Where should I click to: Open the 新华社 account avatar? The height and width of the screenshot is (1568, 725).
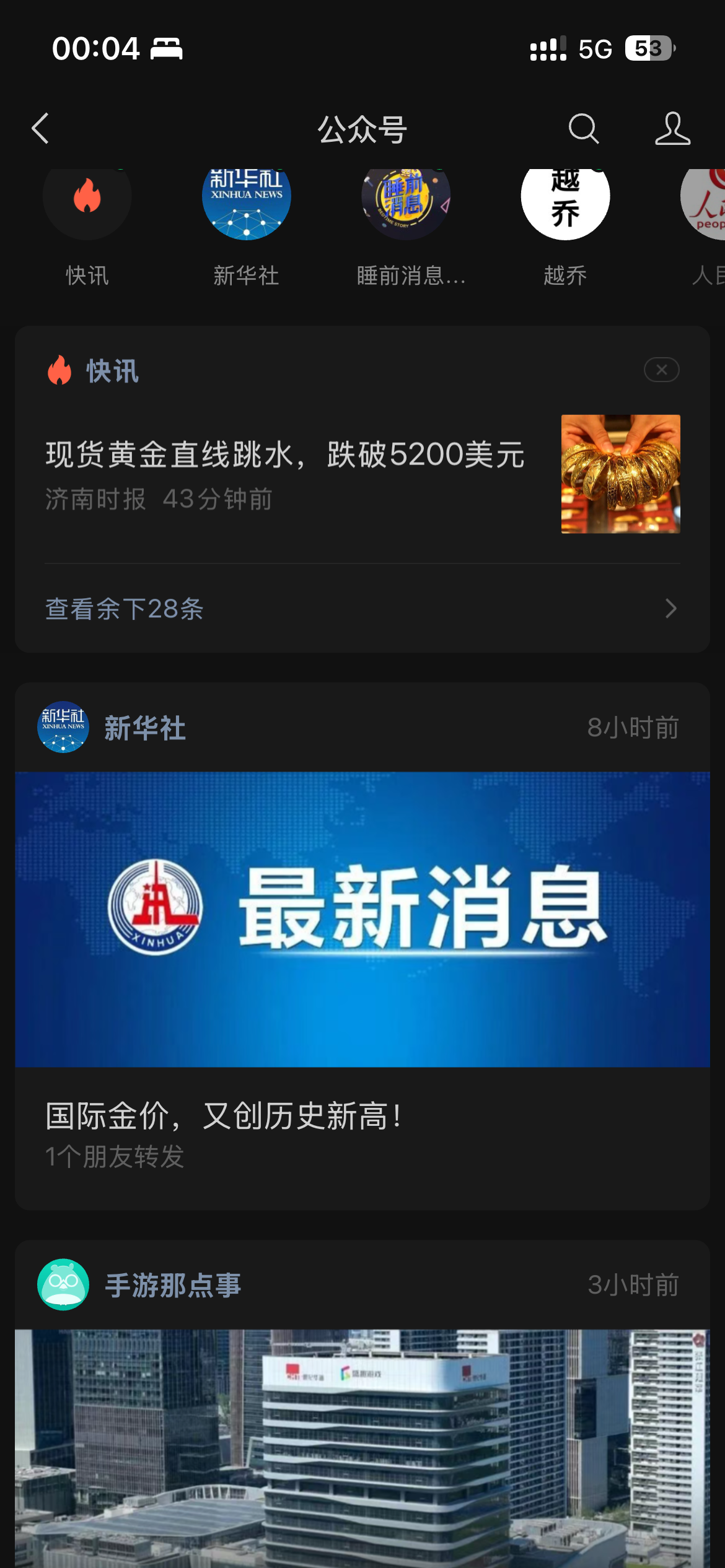[247, 198]
